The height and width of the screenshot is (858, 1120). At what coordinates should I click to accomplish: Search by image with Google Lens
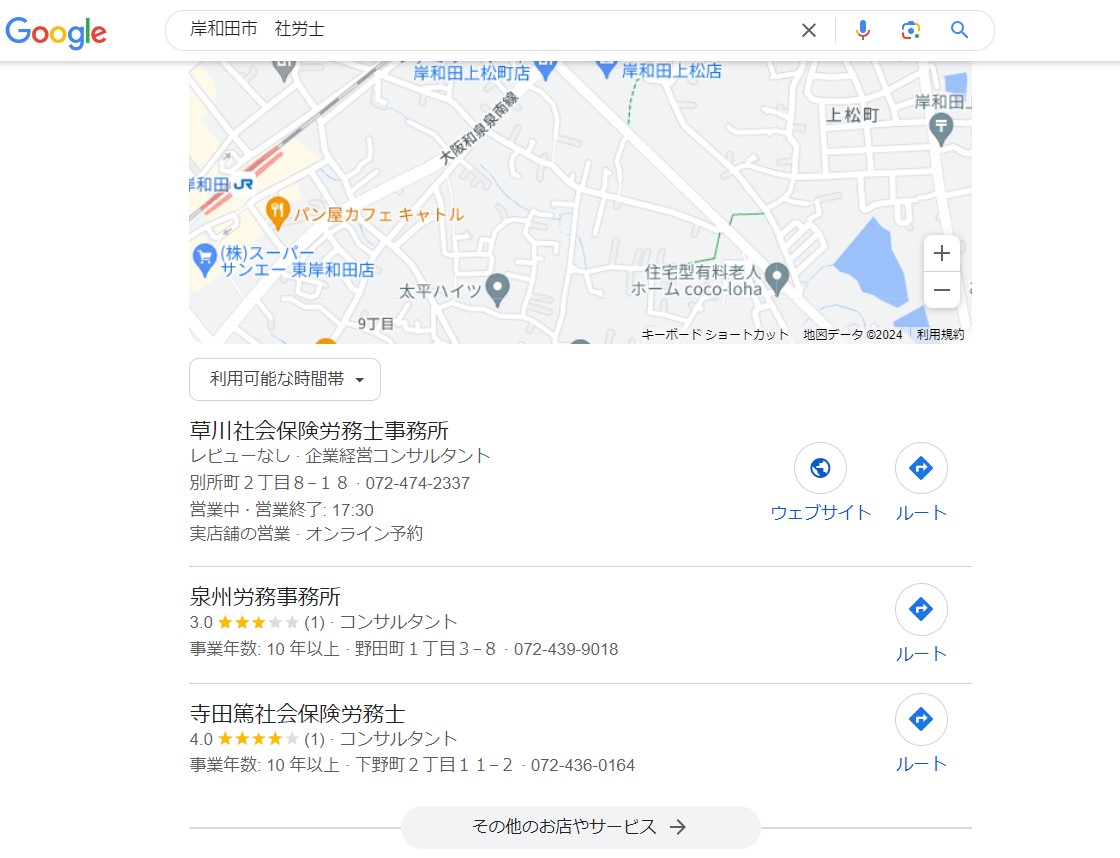pos(910,30)
